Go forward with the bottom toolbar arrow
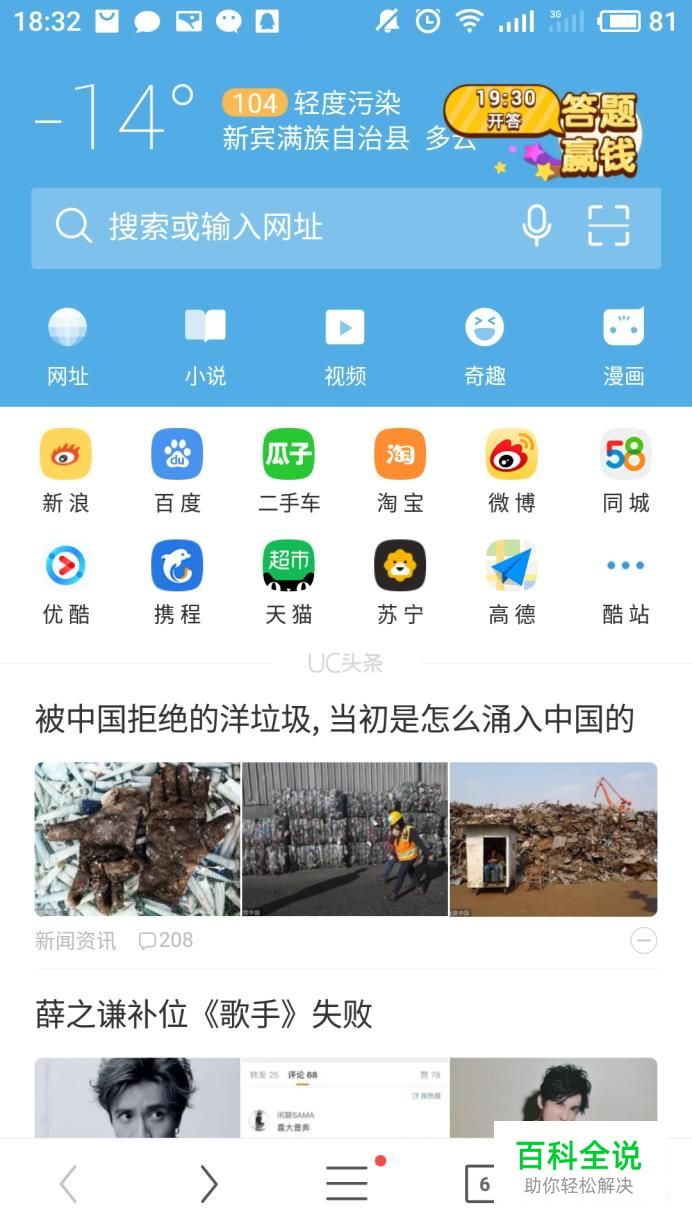The height and width of the screenshot is (1230, 692). [x=208, y=1184]
